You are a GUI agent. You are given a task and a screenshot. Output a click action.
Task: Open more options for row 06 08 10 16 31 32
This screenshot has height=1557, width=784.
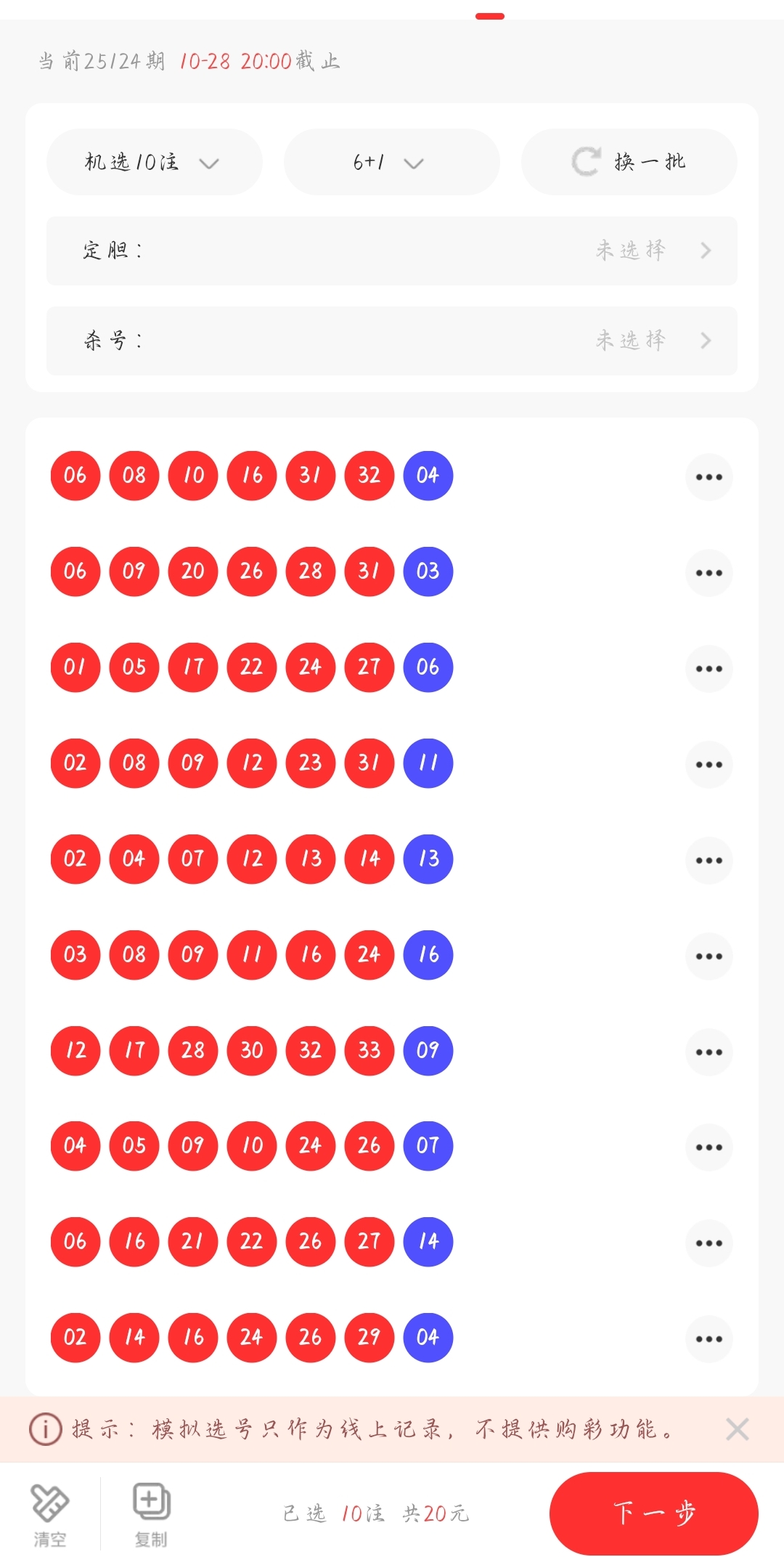tap(709, 477)
